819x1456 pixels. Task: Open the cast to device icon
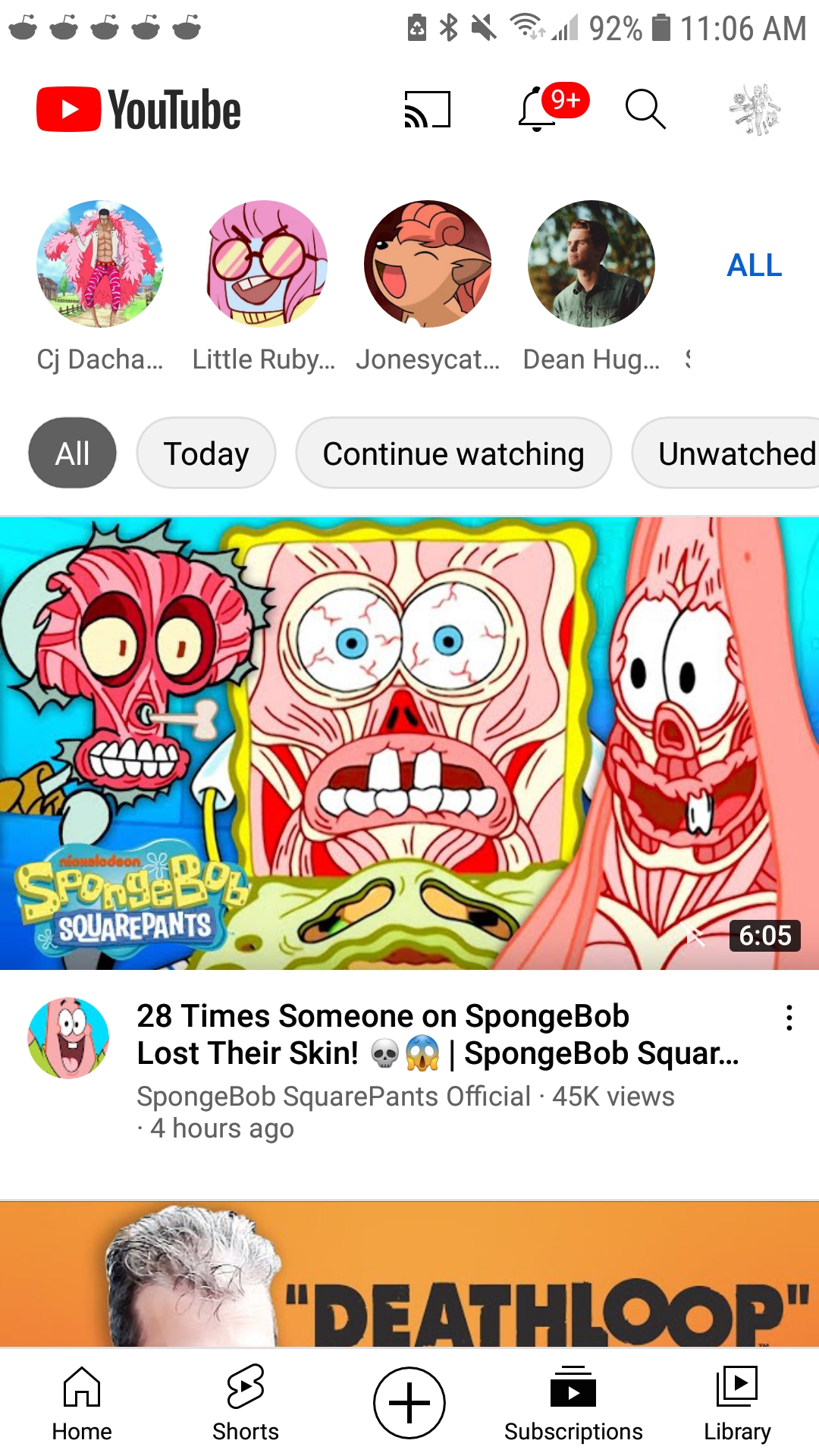coord(427,110)
